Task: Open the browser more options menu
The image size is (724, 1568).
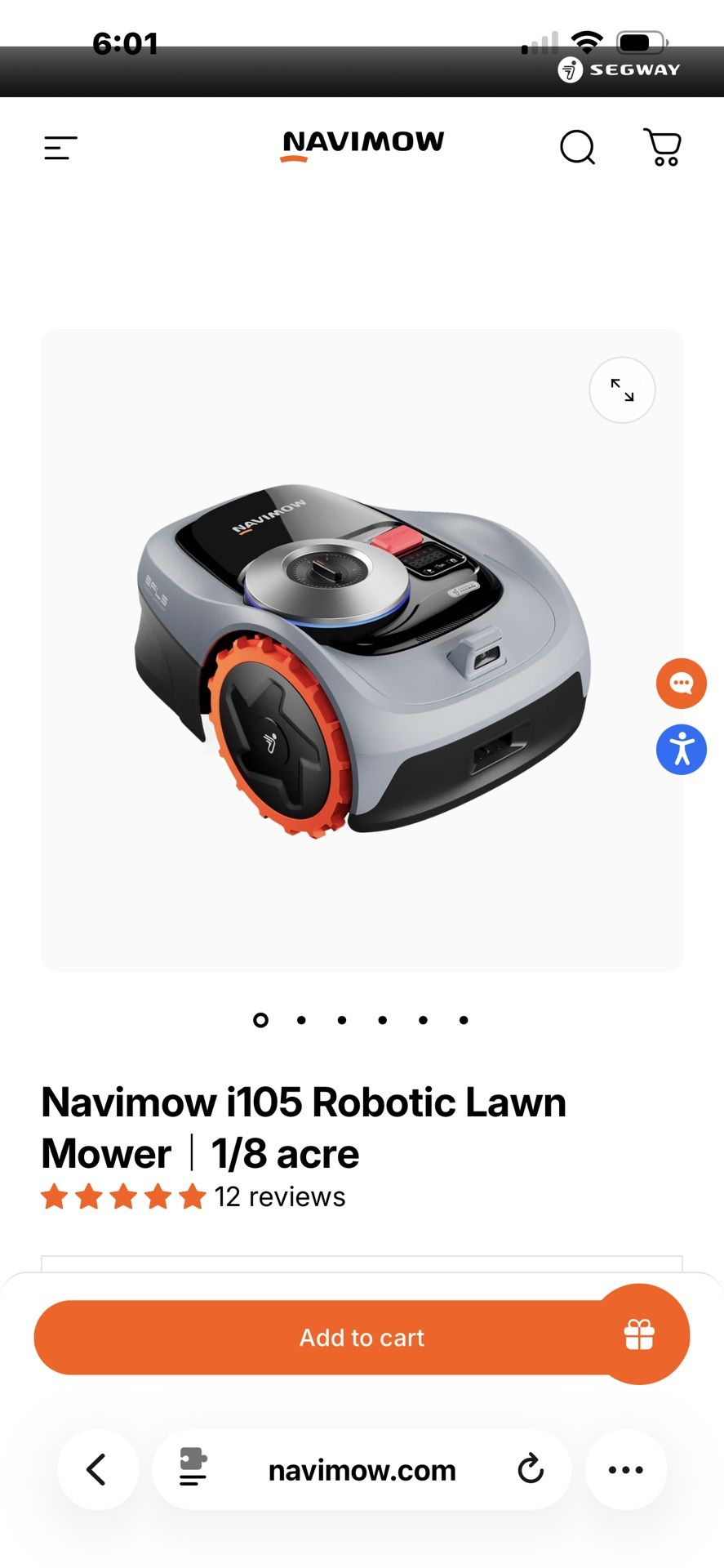Action: [x=626, y=1470]
